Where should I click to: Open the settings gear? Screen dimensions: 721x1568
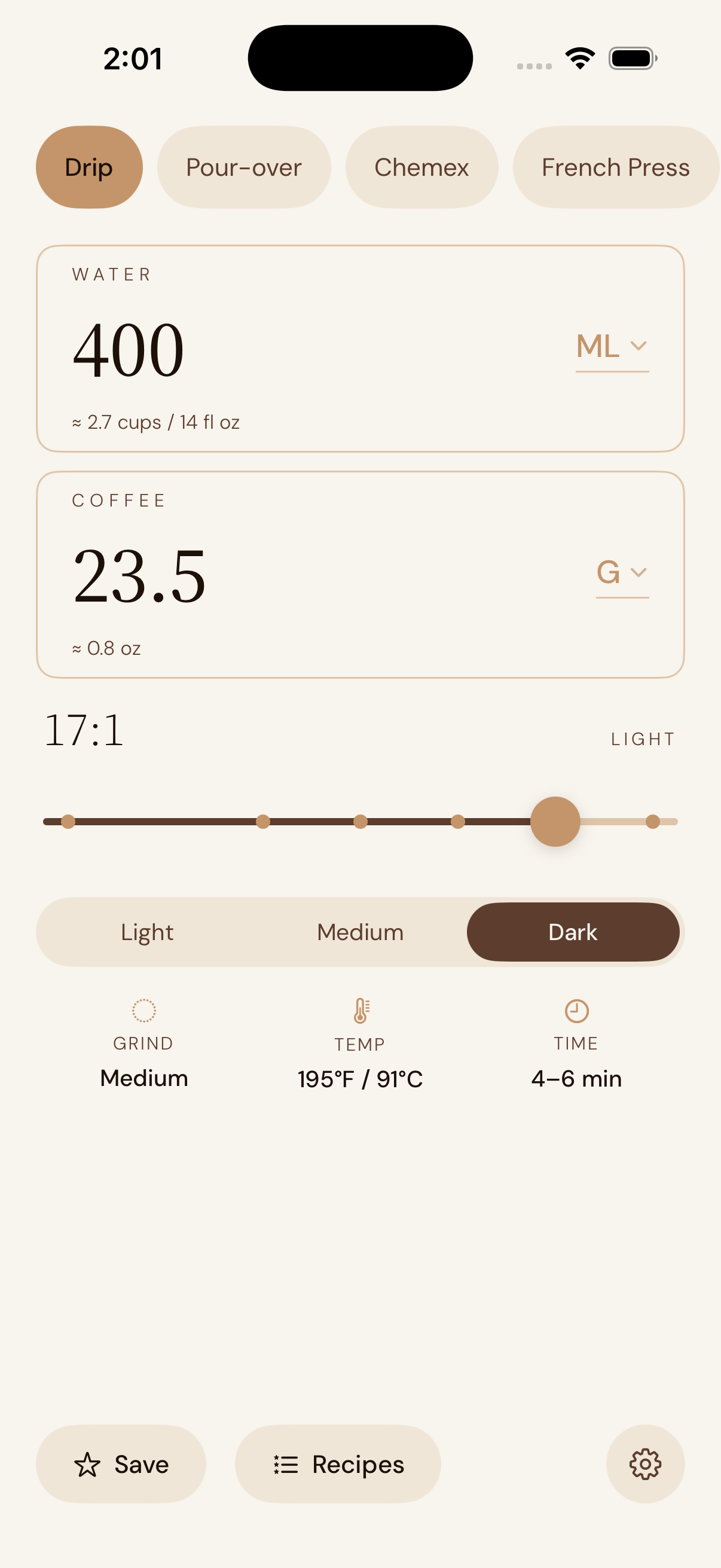(645, 1463)
